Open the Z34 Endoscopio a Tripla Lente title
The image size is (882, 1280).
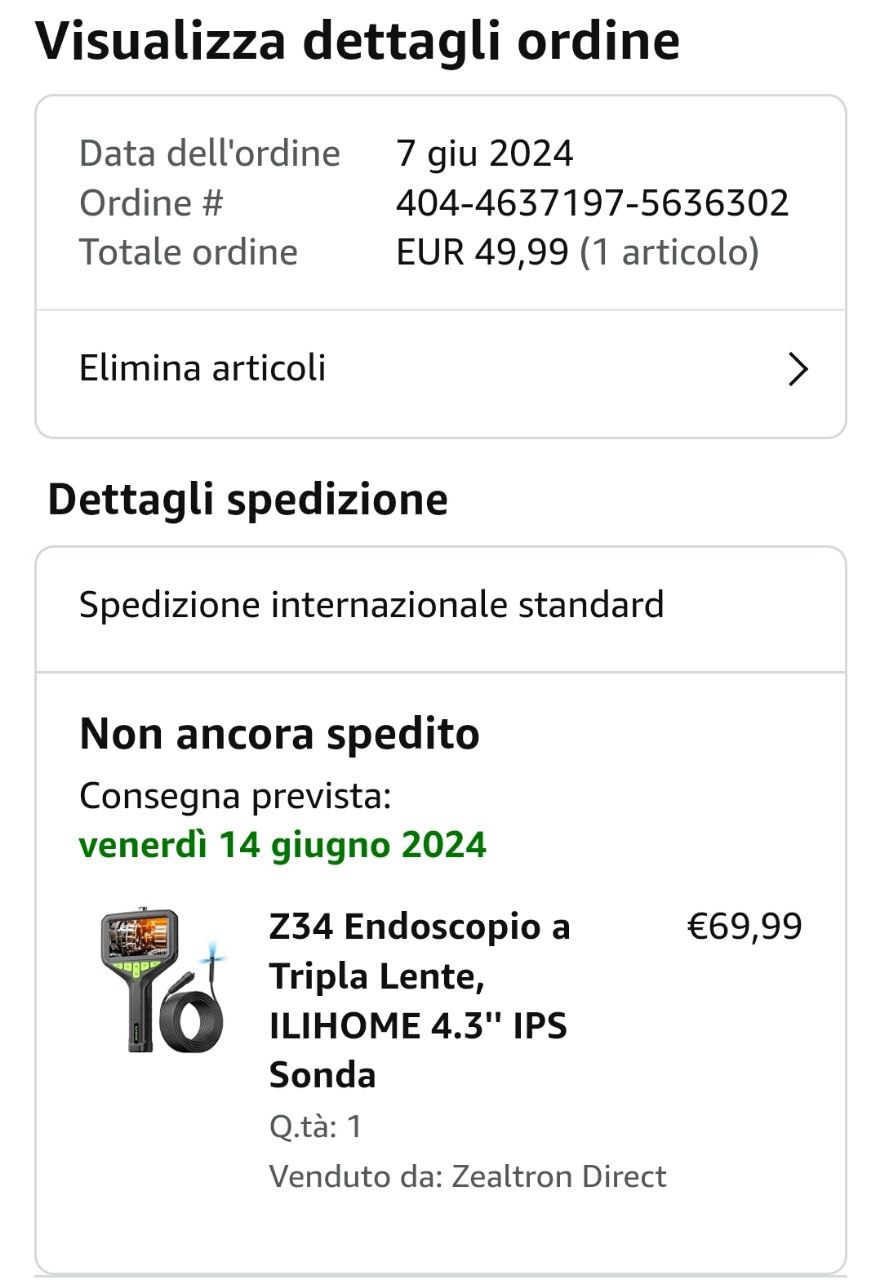click(420, 1000)
